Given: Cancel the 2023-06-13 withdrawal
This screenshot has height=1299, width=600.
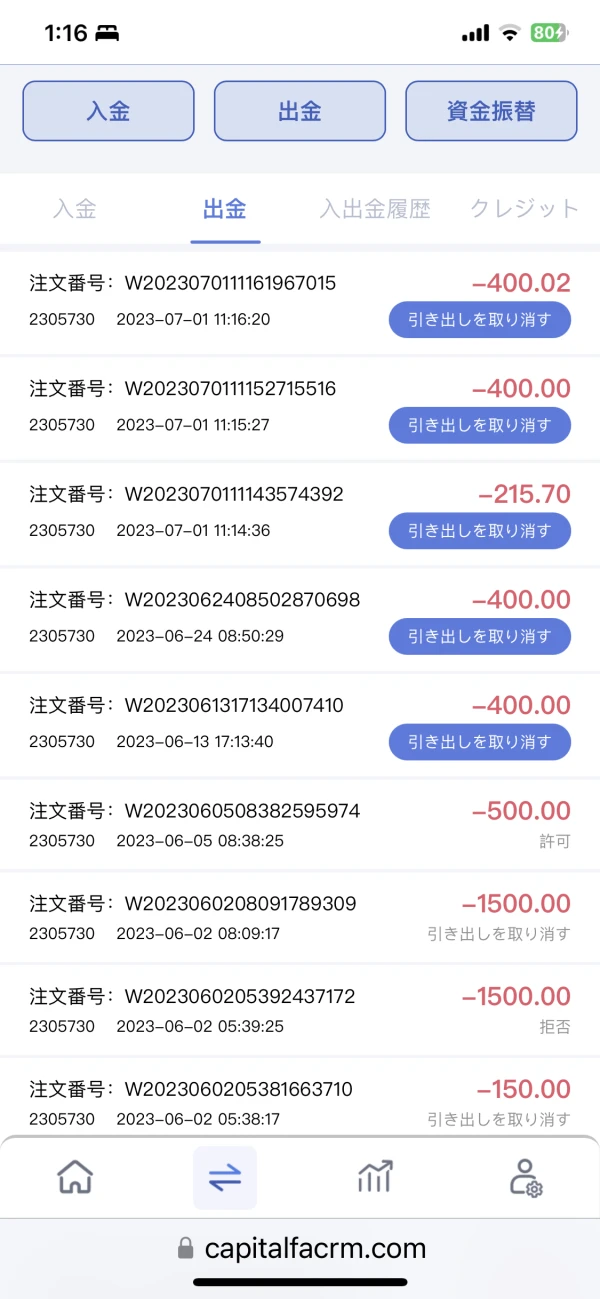Looking at the screenshot, I should click(x=479, y=742).
